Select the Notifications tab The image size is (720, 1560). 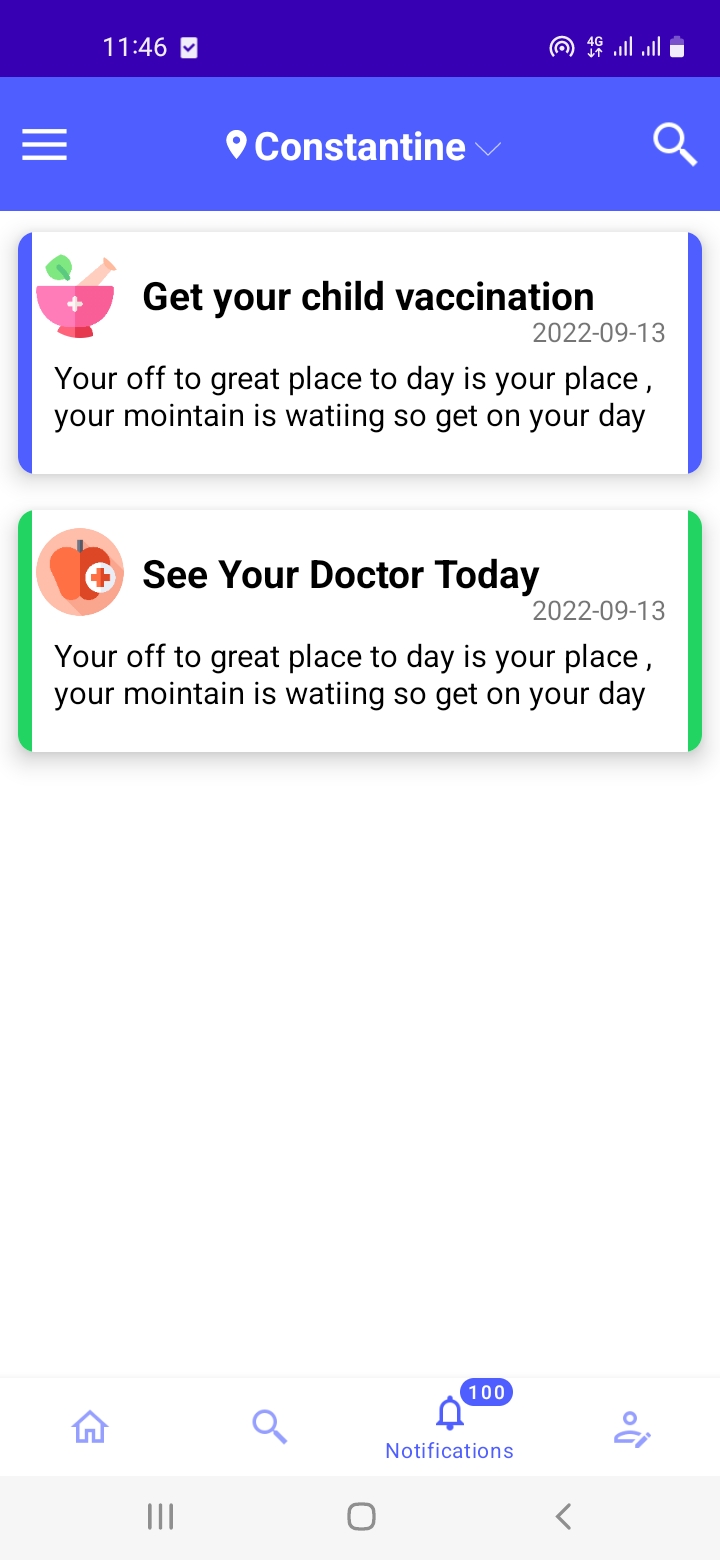450,1428
